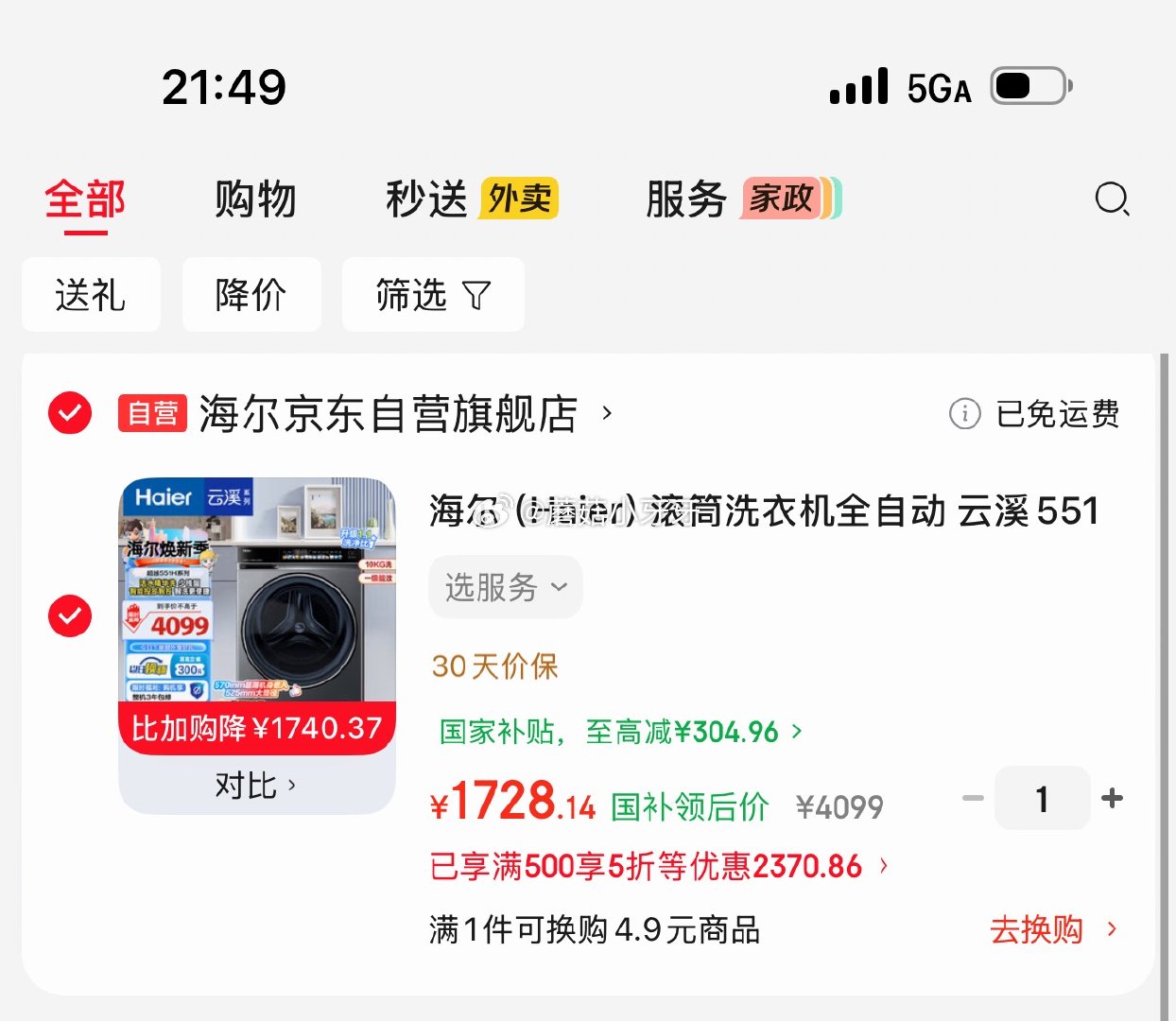
Task: Uncheck all items from 海尔京东自营旗舰店
Action: (70, 413)
